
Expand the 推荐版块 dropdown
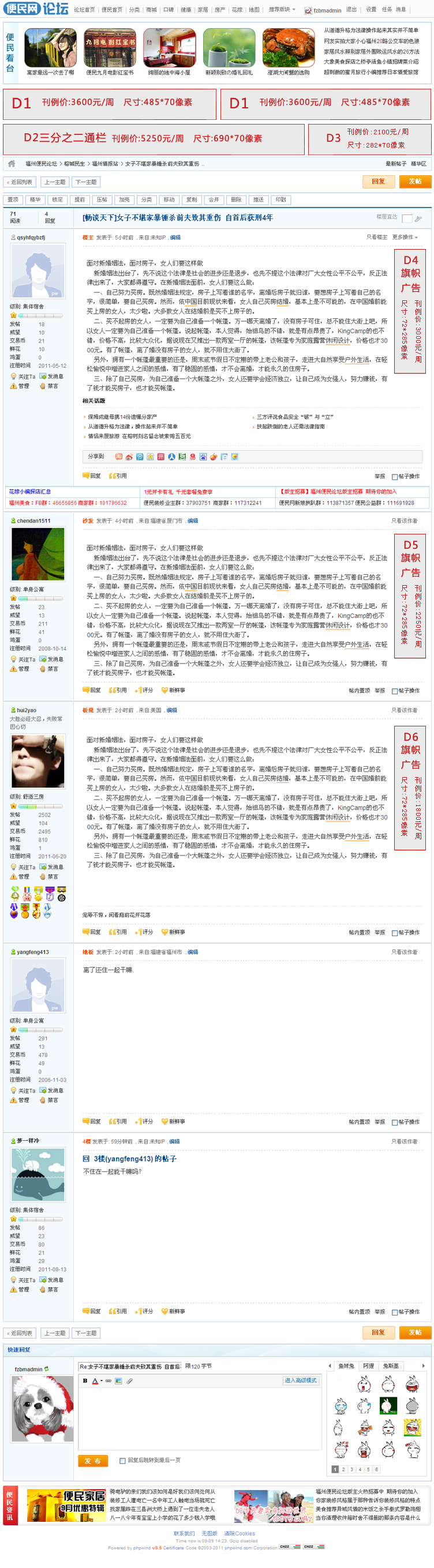[x=282, y=10]
